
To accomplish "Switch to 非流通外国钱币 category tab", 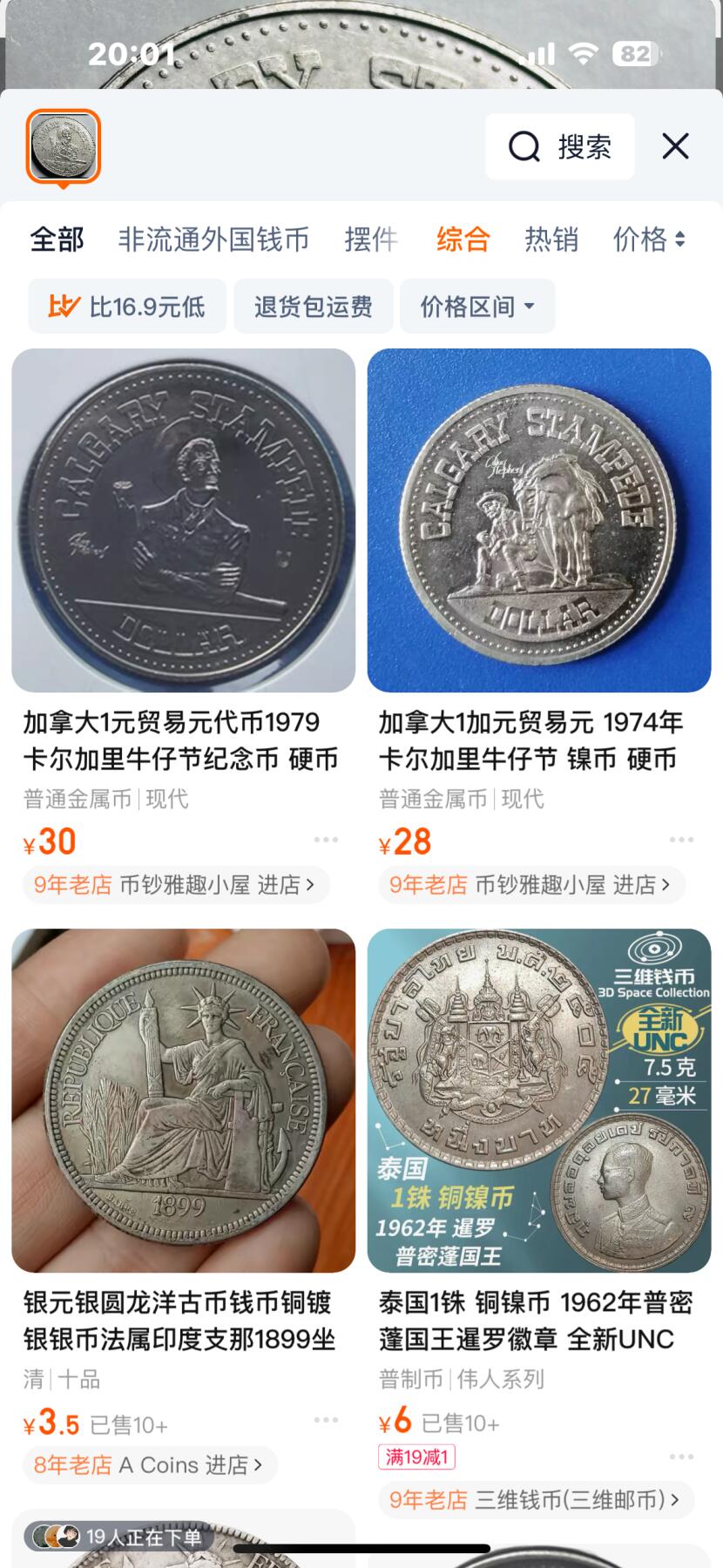I will pos(213,239).
